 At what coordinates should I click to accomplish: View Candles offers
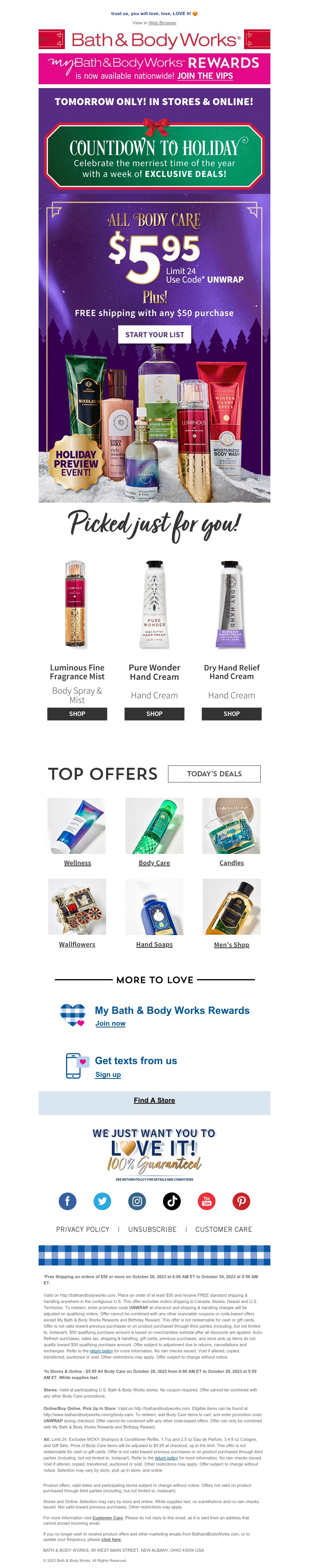[x=231, y=862]
